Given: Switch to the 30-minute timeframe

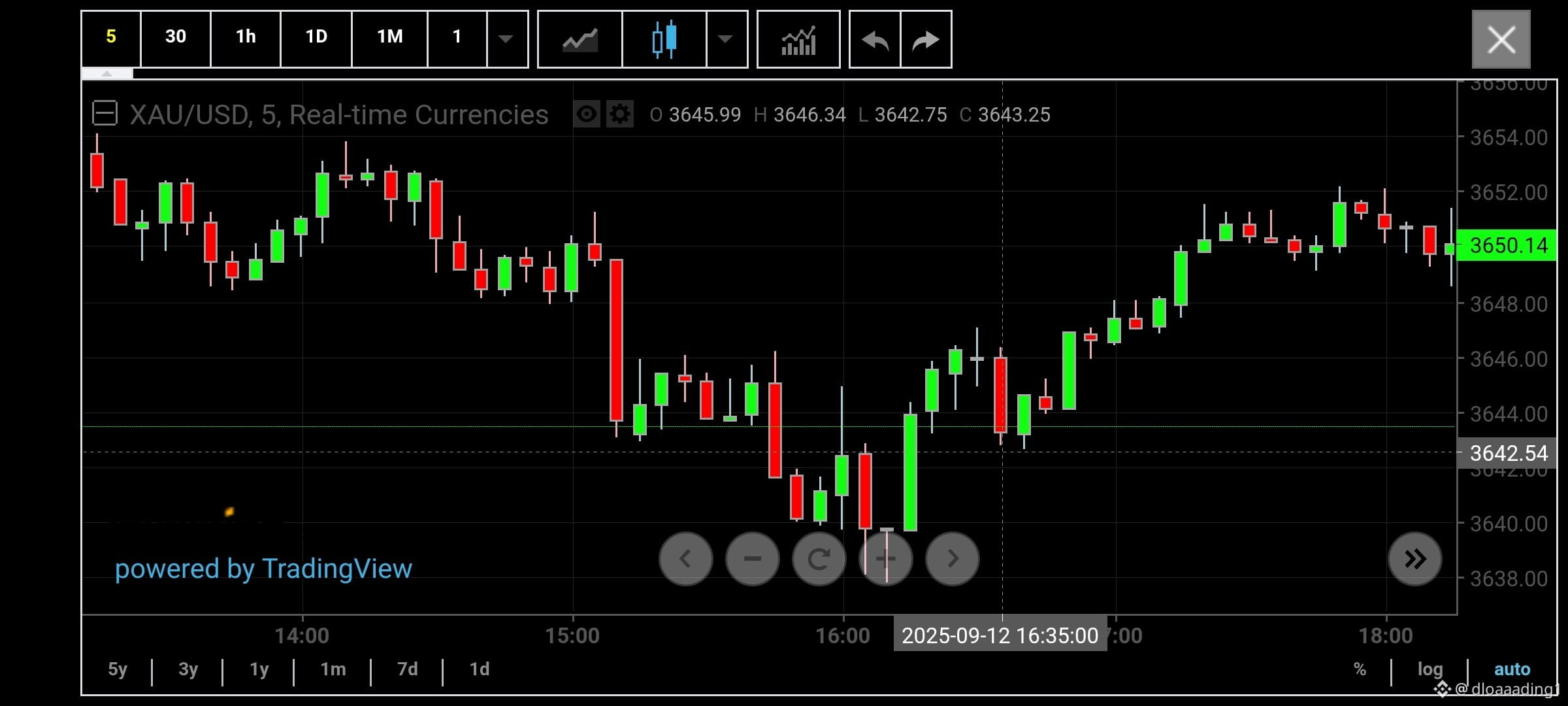Looking at the screenshot, I should pos(175,37).
